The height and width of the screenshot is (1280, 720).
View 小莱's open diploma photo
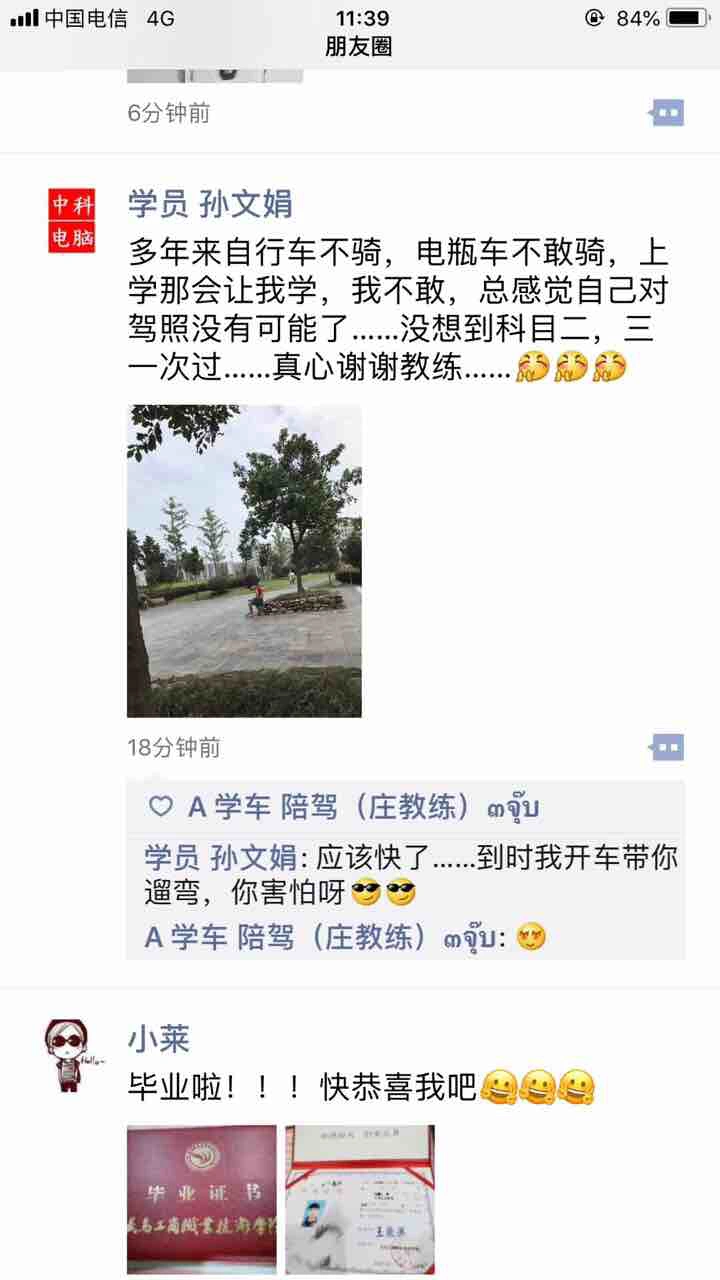360,1198
